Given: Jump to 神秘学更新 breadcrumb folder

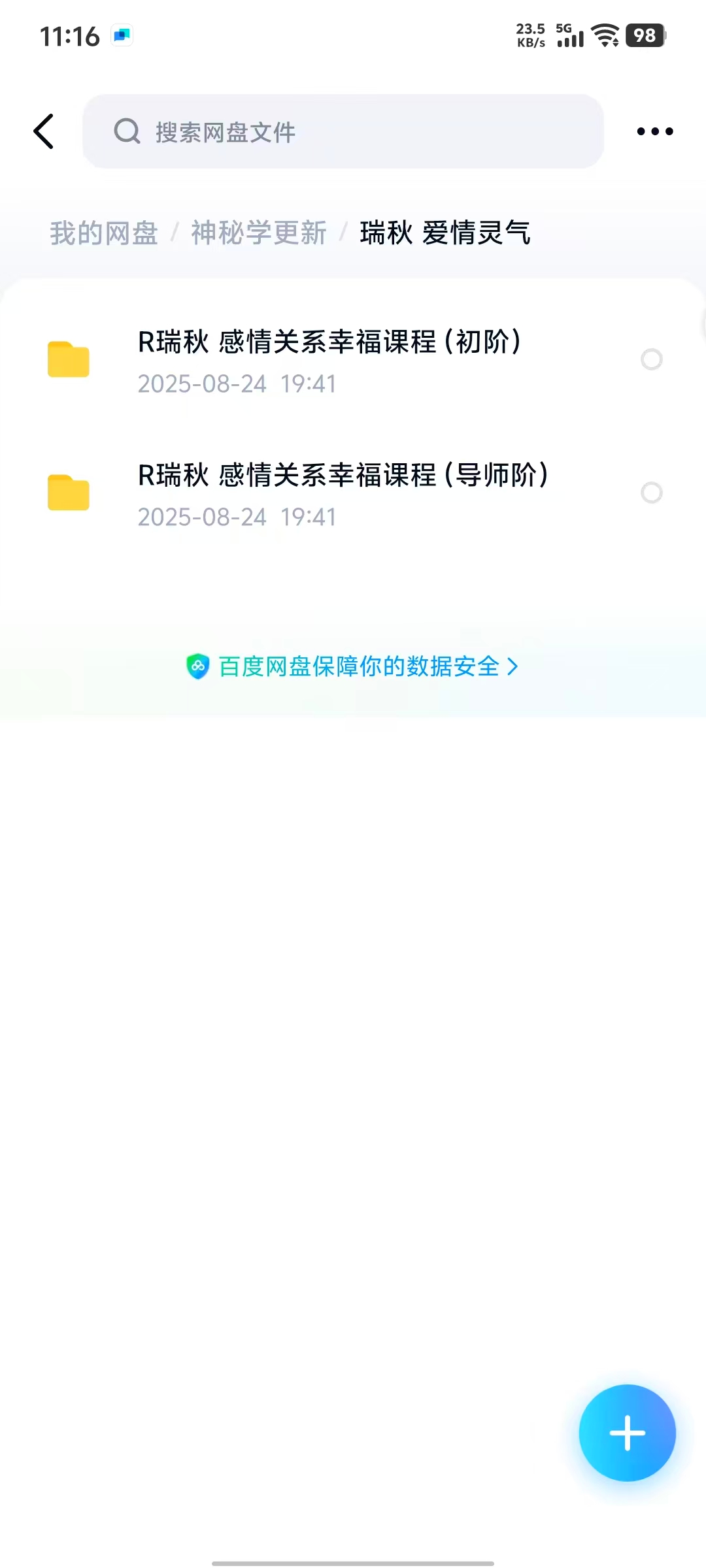Looking at the screenshot, I should click(x=259, y=233).
